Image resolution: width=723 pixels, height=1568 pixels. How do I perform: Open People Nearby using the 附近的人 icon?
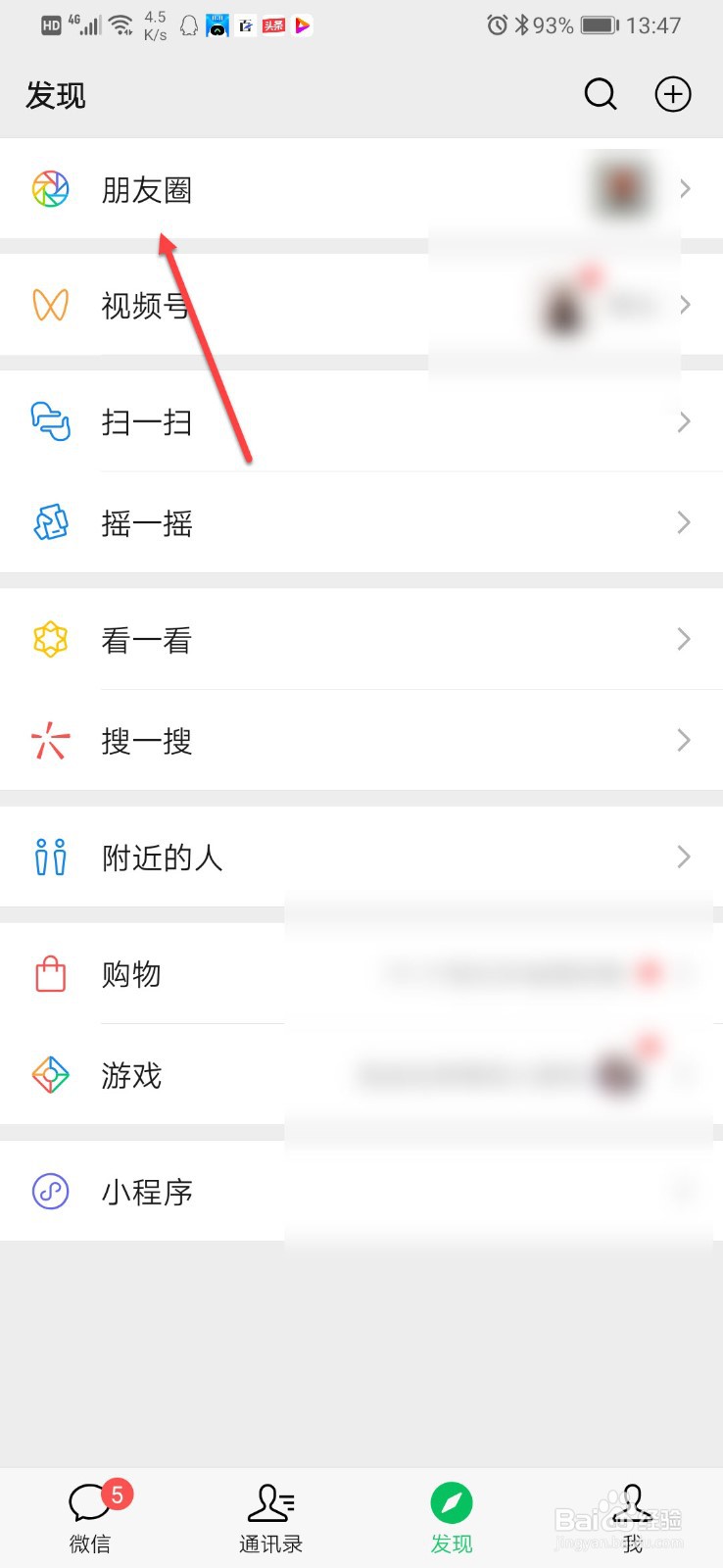[x=50, y=857]
